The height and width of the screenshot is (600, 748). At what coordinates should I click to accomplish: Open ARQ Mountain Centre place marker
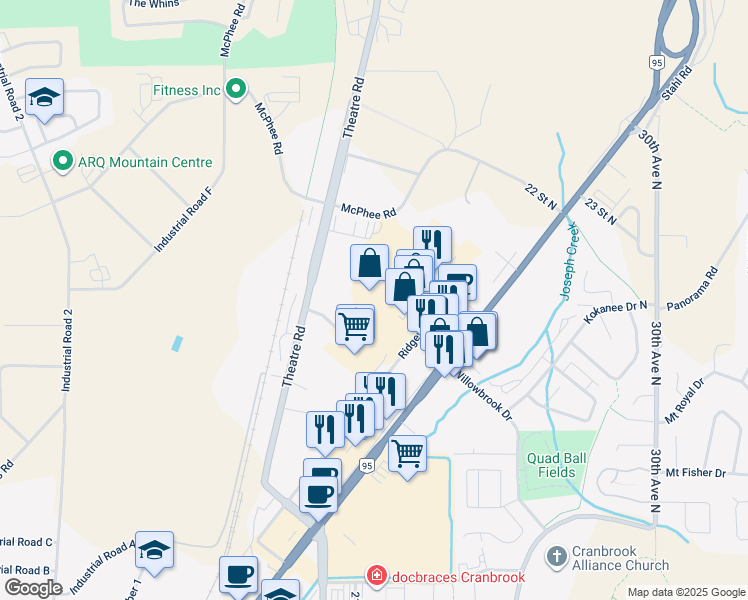tap(61, 161)
